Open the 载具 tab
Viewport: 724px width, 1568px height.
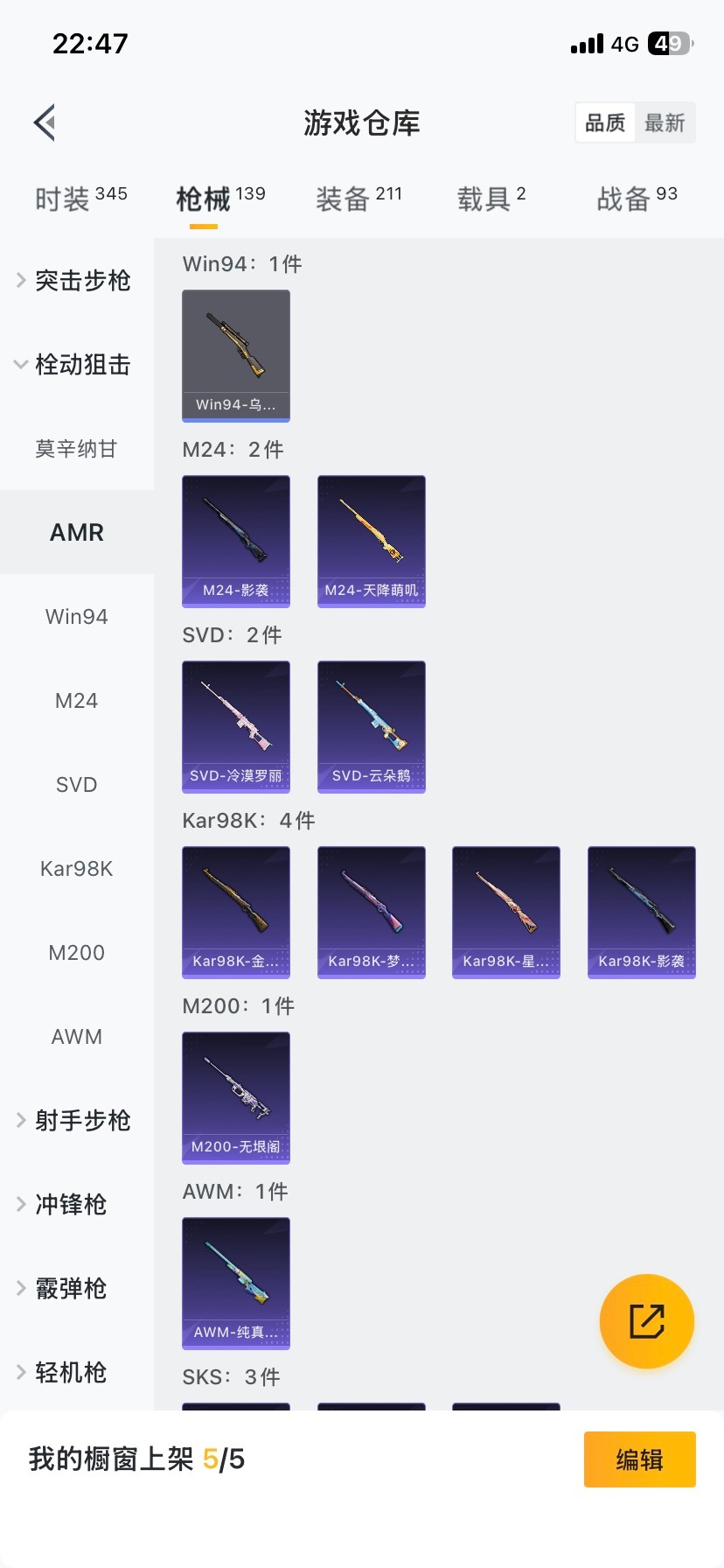(x=491, y=199)
